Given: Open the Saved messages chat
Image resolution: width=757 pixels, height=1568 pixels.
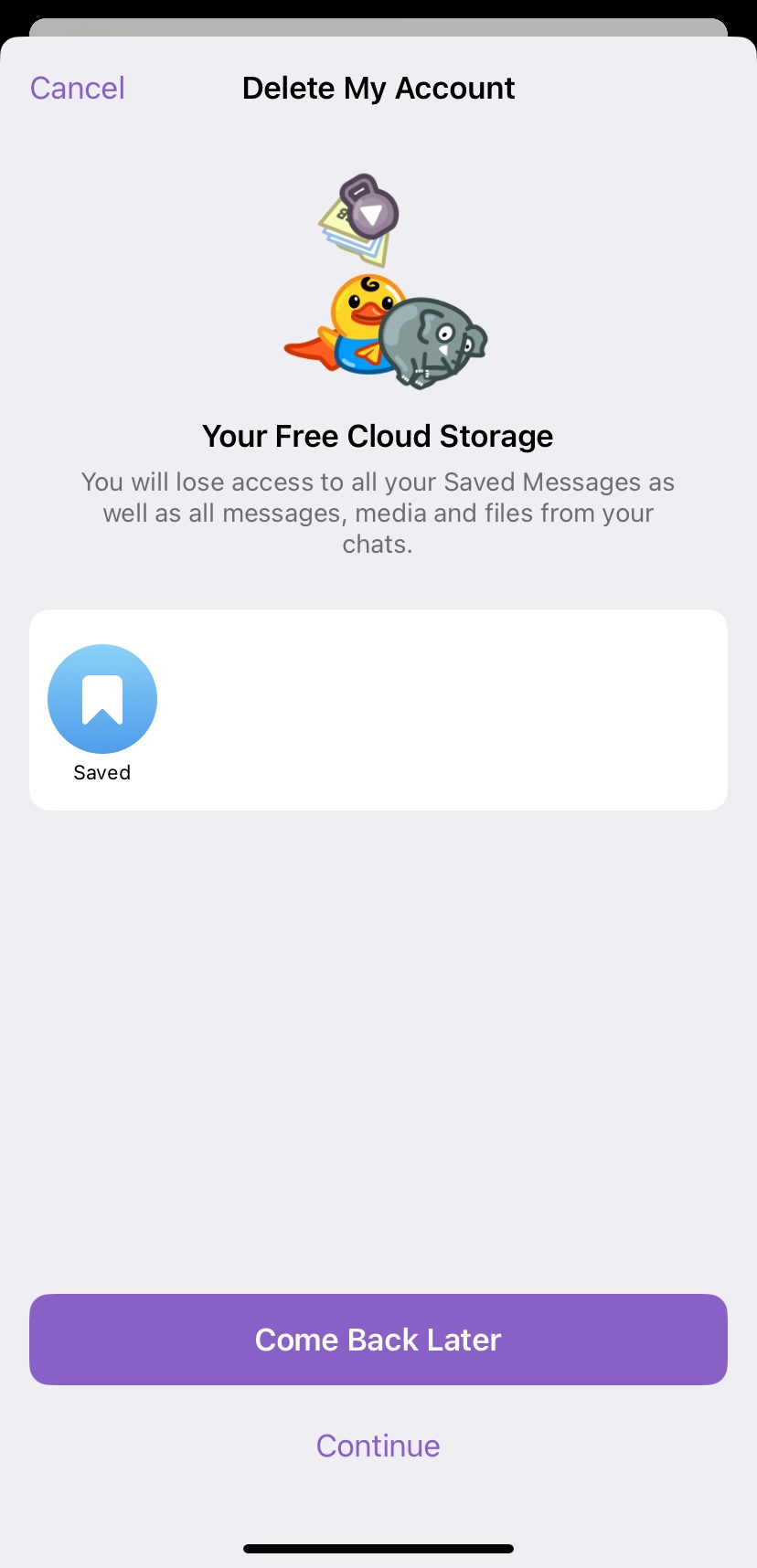Looking at the screenshot, I should coord(102,700).
